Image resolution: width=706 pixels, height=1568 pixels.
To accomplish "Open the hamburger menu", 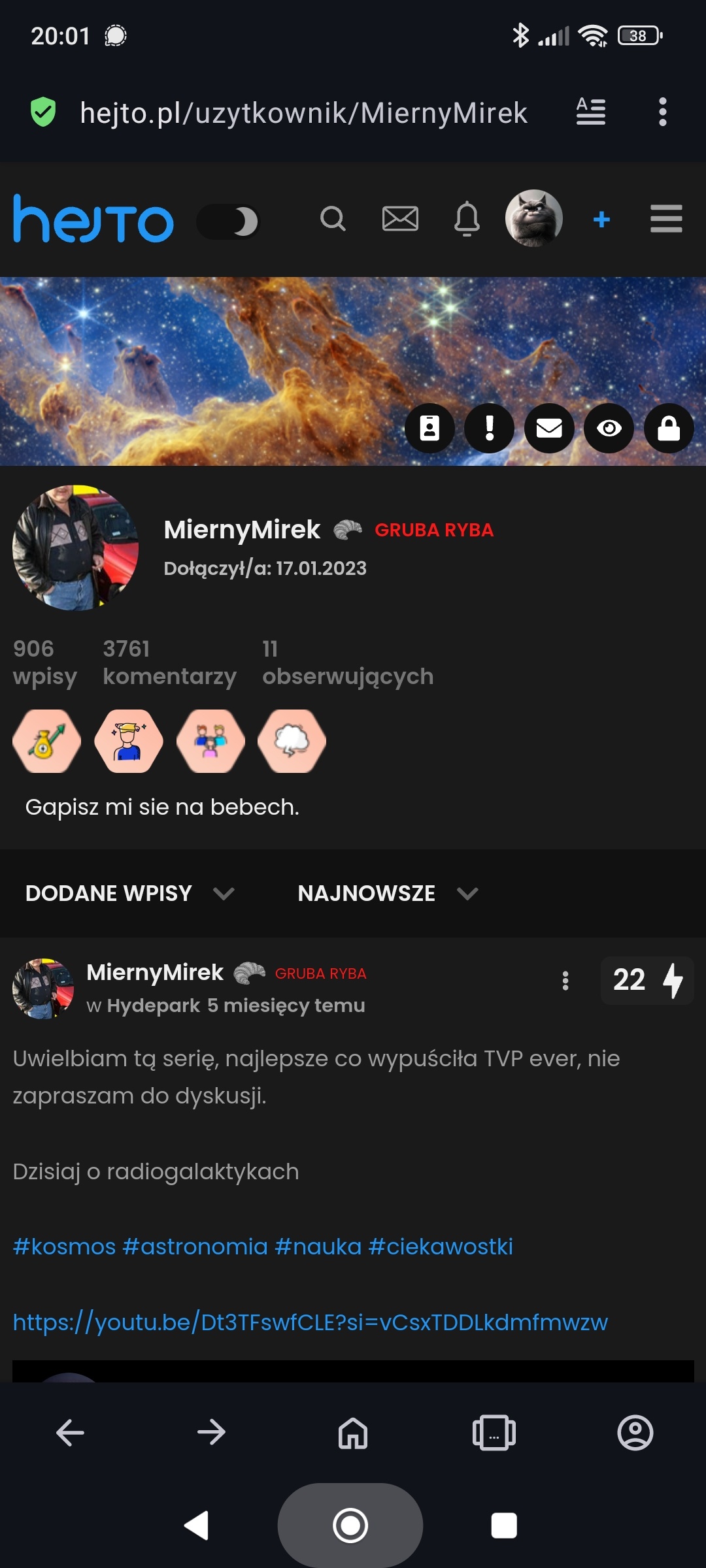I will 666,218.
